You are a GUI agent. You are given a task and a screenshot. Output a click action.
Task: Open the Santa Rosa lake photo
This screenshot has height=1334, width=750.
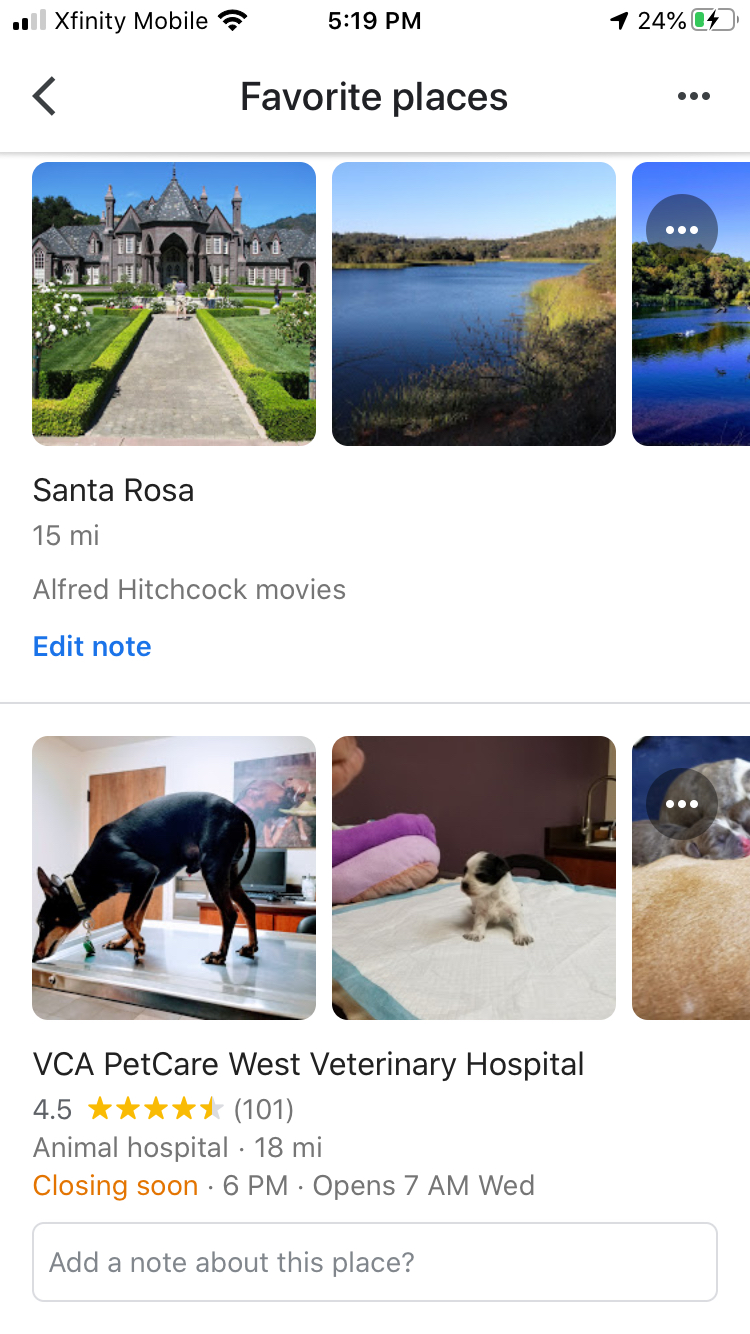pyautogui.click(x=474, y=304)
